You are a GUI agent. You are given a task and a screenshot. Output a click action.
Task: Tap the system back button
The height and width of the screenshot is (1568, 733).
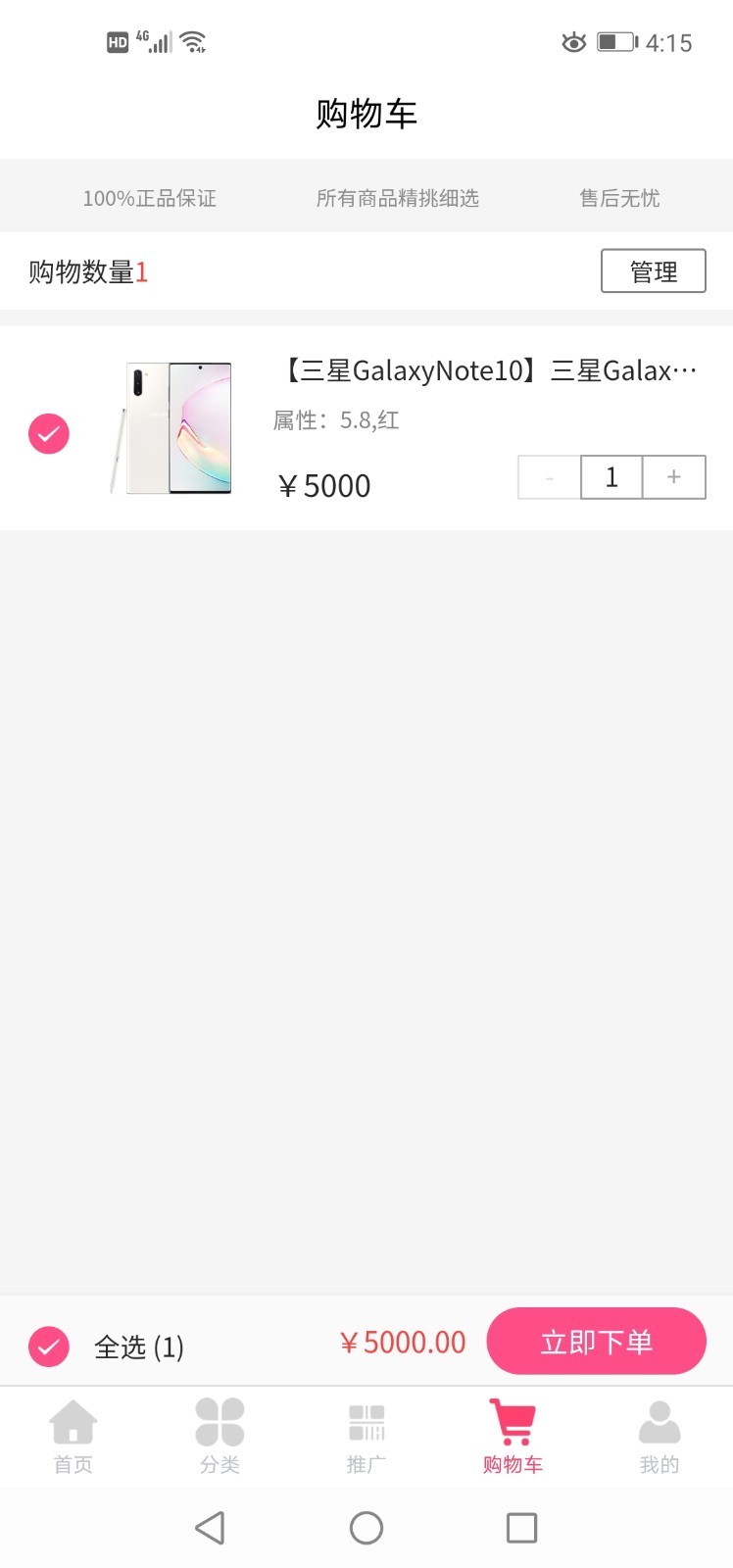pos(210,1527)
